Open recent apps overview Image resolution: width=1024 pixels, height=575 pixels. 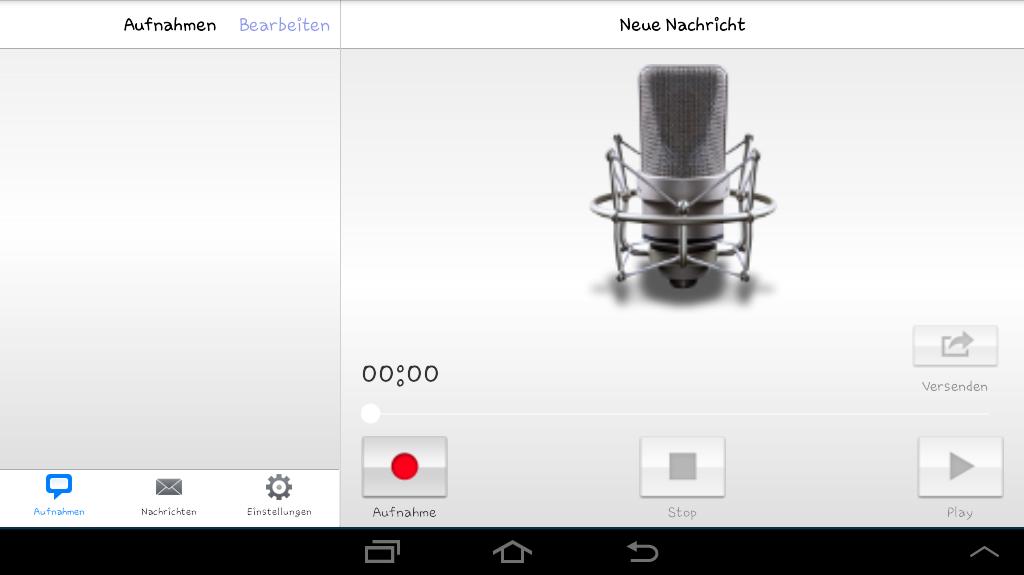click(382, 551)
